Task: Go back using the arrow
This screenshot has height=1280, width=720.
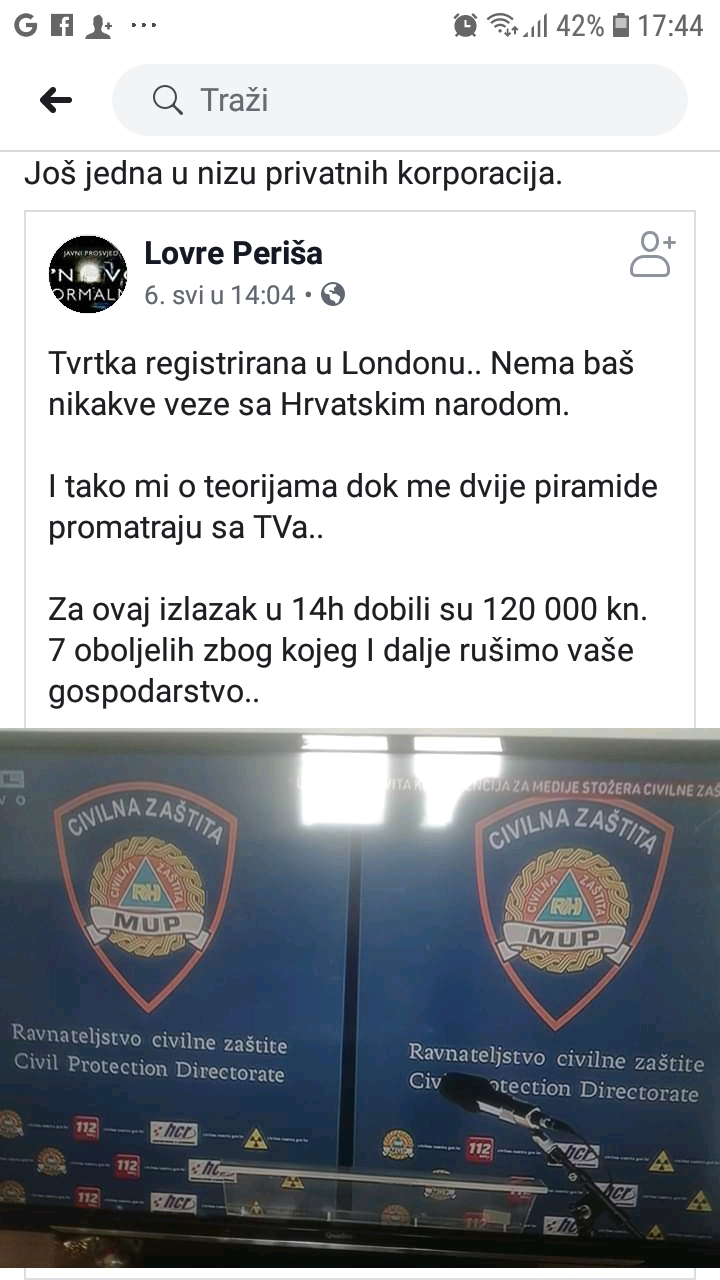Action: (56, 100)
